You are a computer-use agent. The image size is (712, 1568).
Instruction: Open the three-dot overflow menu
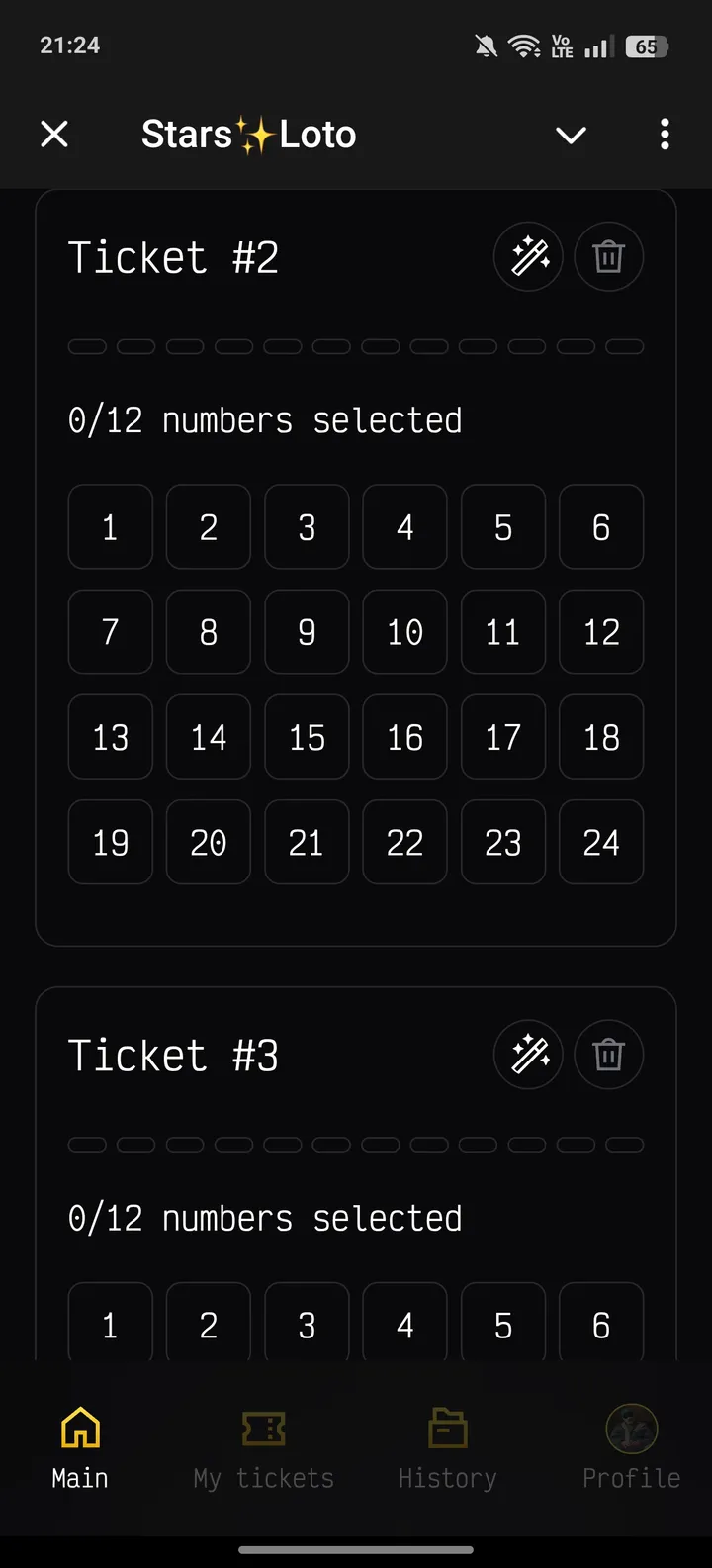coord(665,135)
